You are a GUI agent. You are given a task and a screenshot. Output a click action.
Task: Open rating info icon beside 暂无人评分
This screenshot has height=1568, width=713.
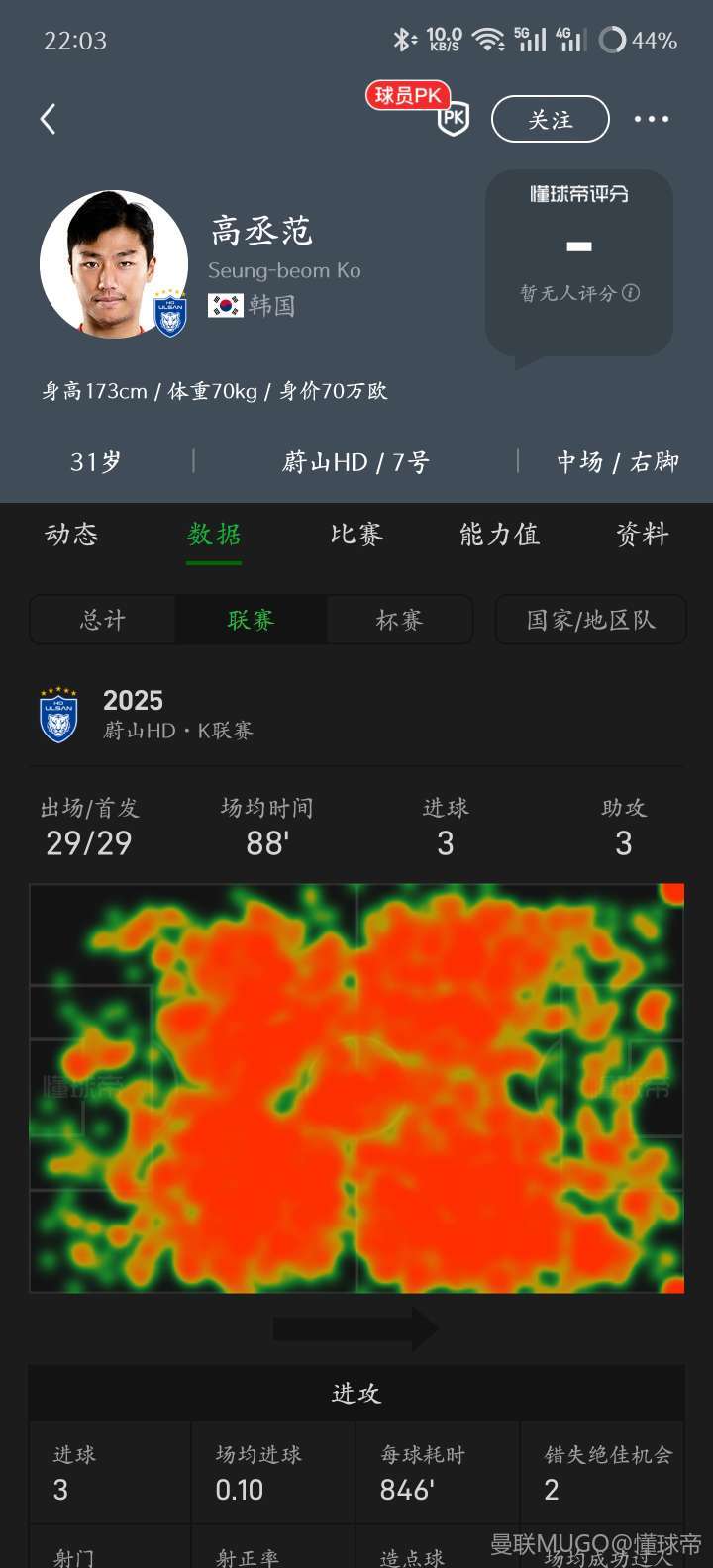(x=631, y=293)
